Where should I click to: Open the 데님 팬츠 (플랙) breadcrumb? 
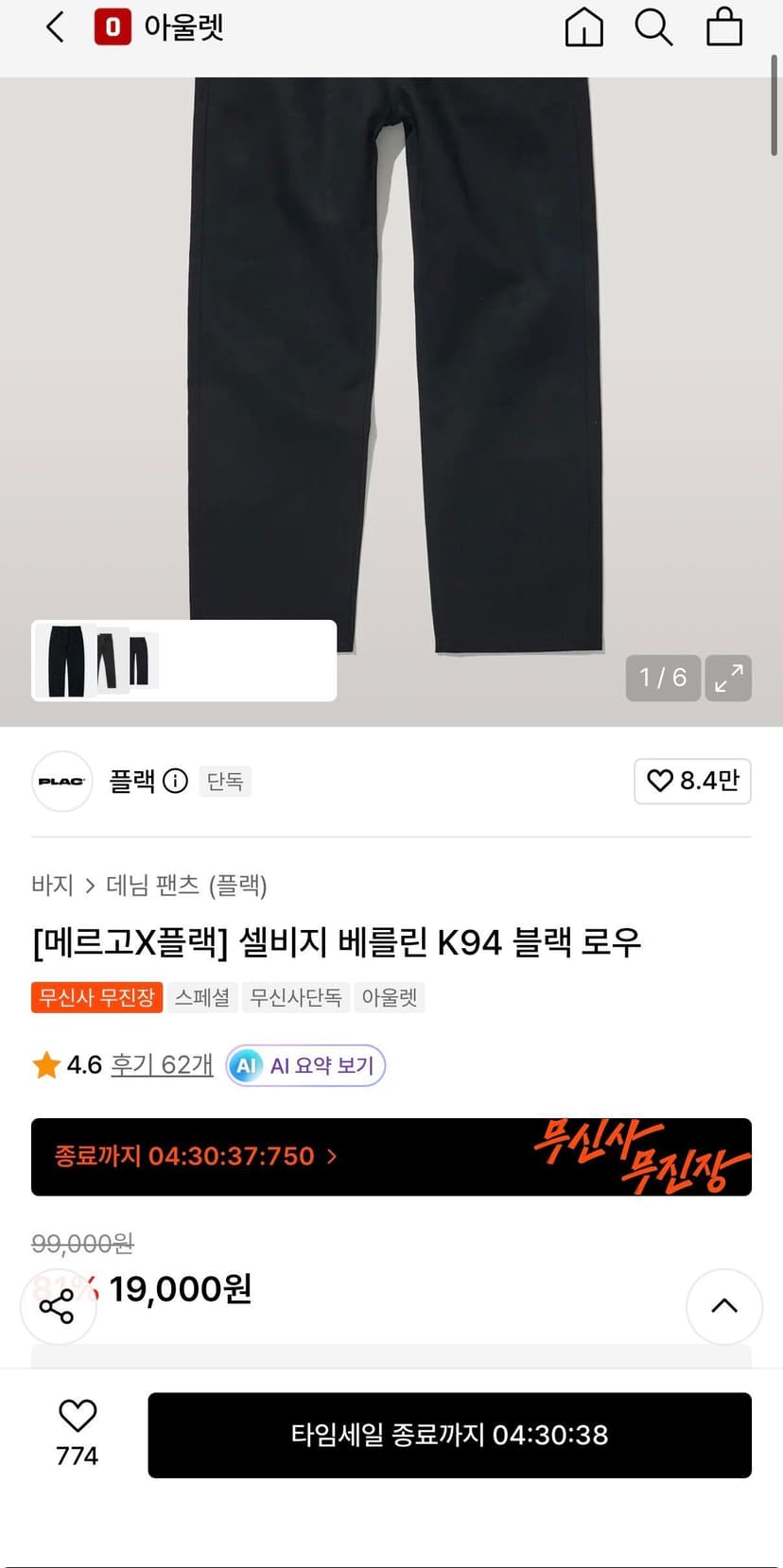click(186, 886)
